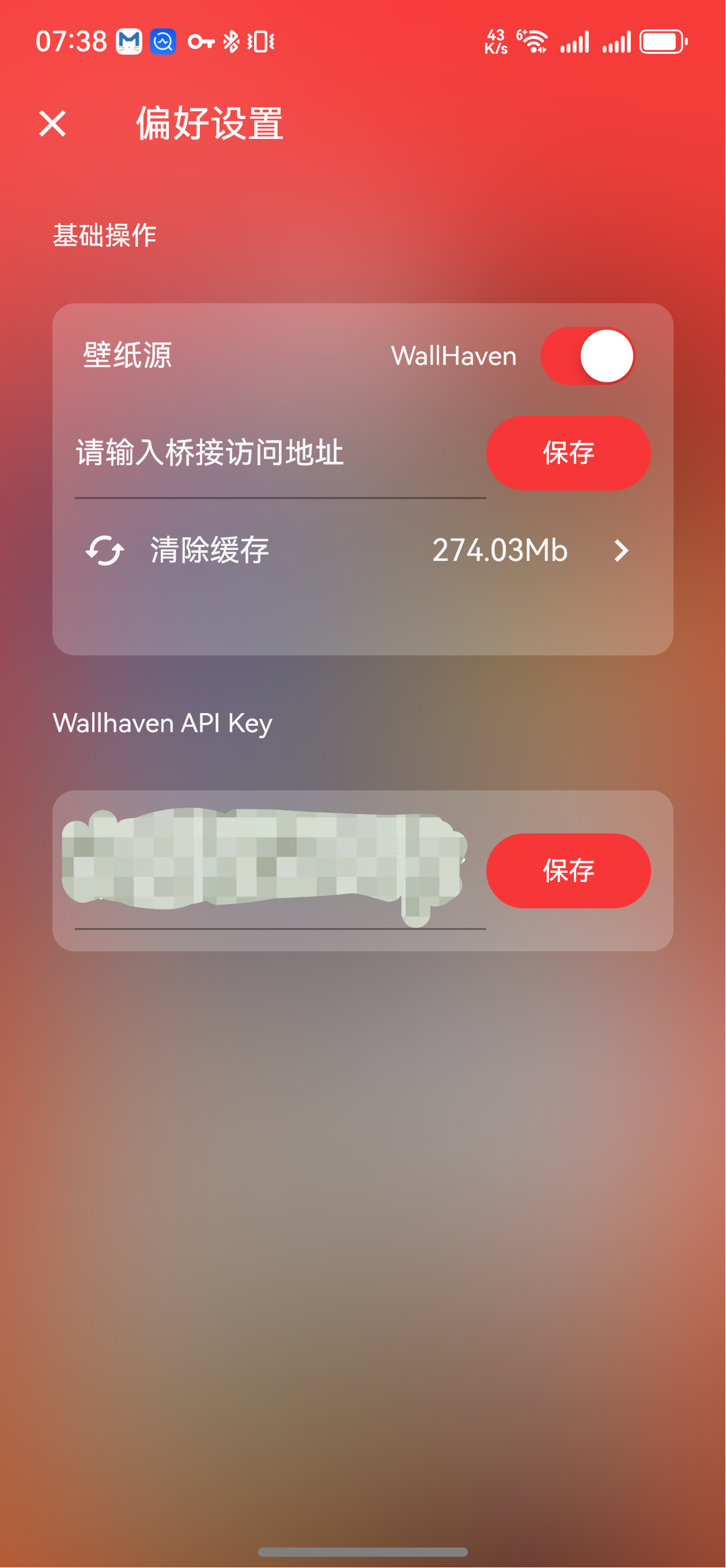This screenshot has height=1568, width=726.
Task: Close the 偏好设置 preferences screen
Action: click(x=52, y=123)
